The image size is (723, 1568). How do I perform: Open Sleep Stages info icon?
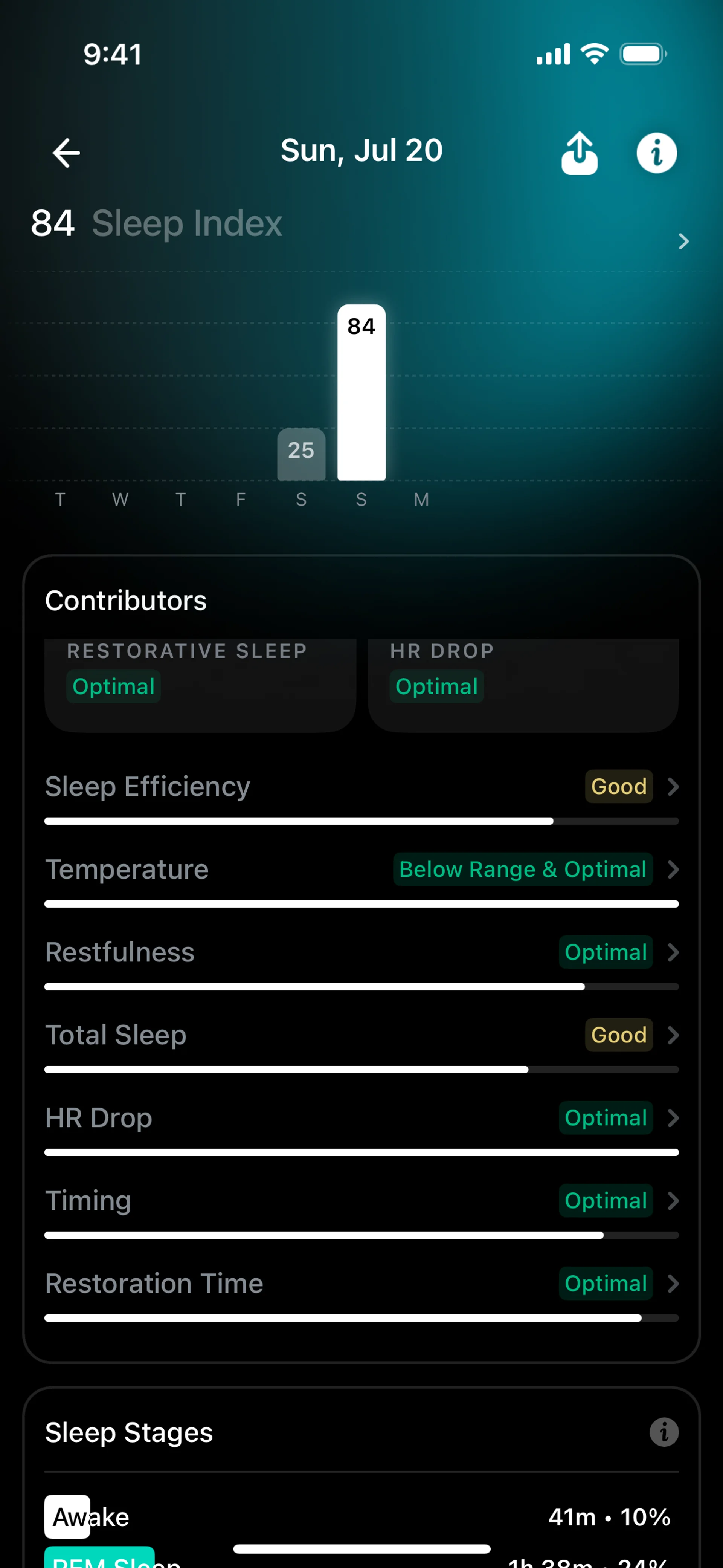pos(664,1432)
